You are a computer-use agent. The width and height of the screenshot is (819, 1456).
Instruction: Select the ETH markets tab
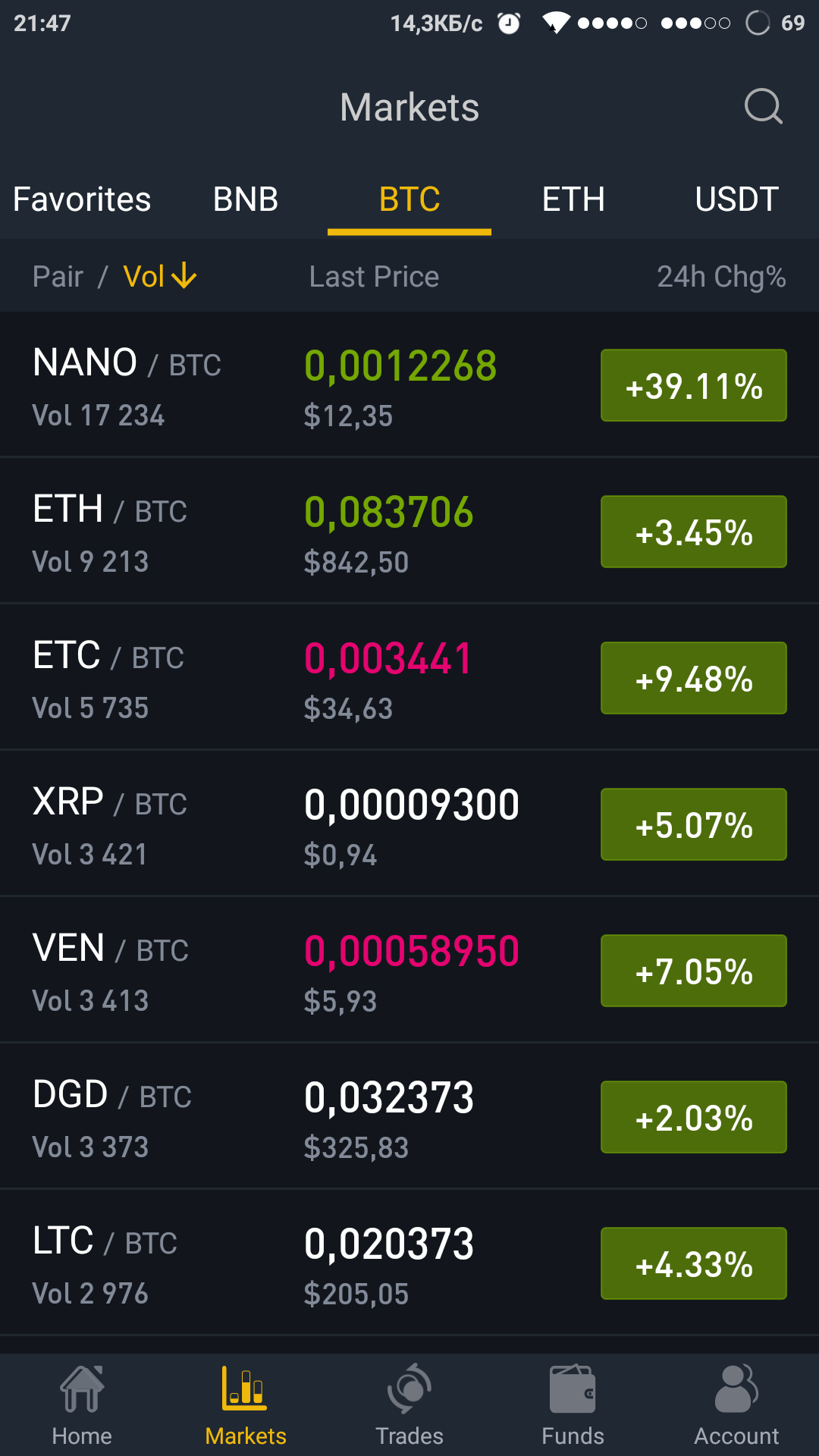click(x=573, y=199)
